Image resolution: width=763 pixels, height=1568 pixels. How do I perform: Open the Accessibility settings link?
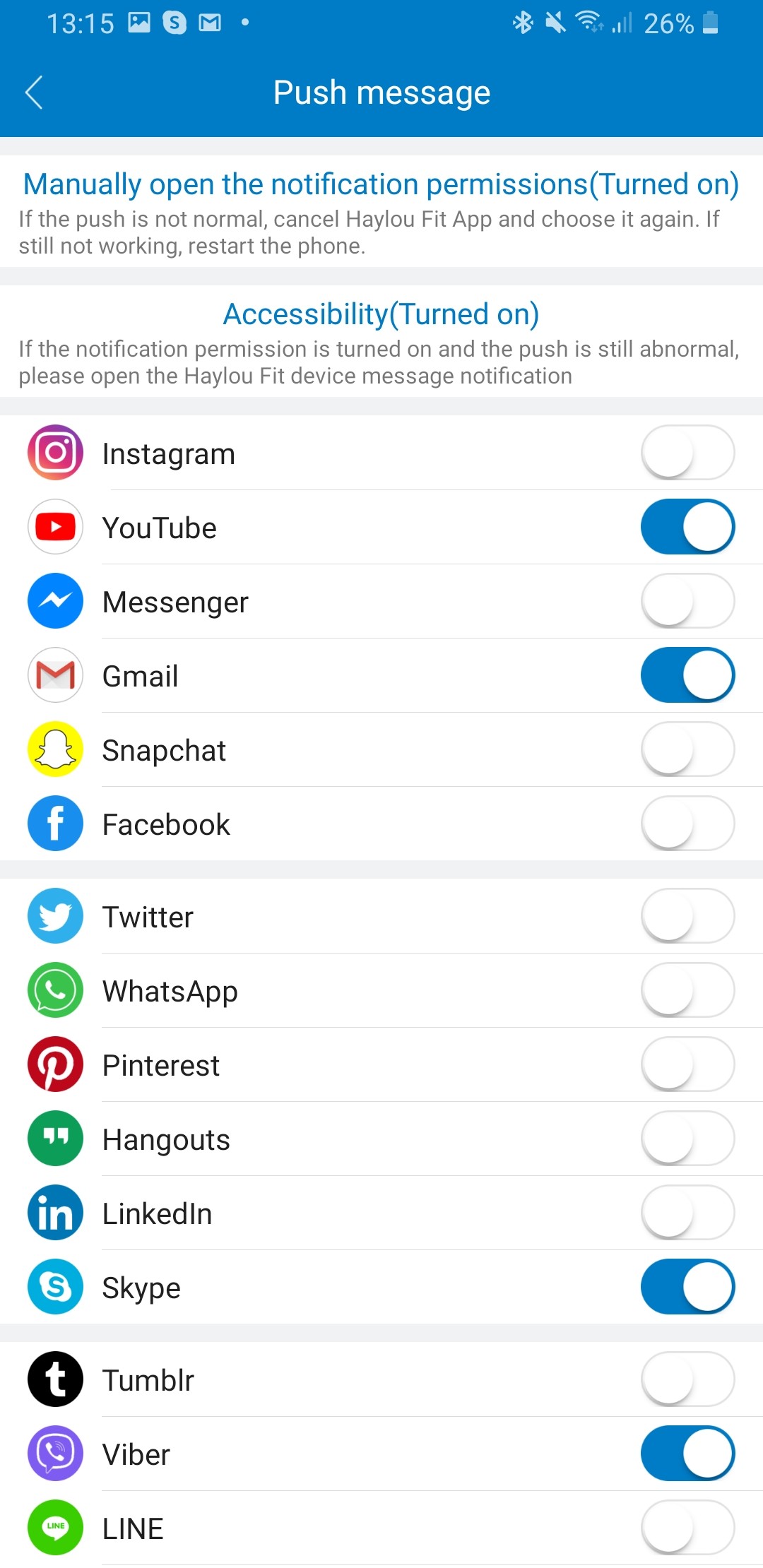tap(381, 314)
